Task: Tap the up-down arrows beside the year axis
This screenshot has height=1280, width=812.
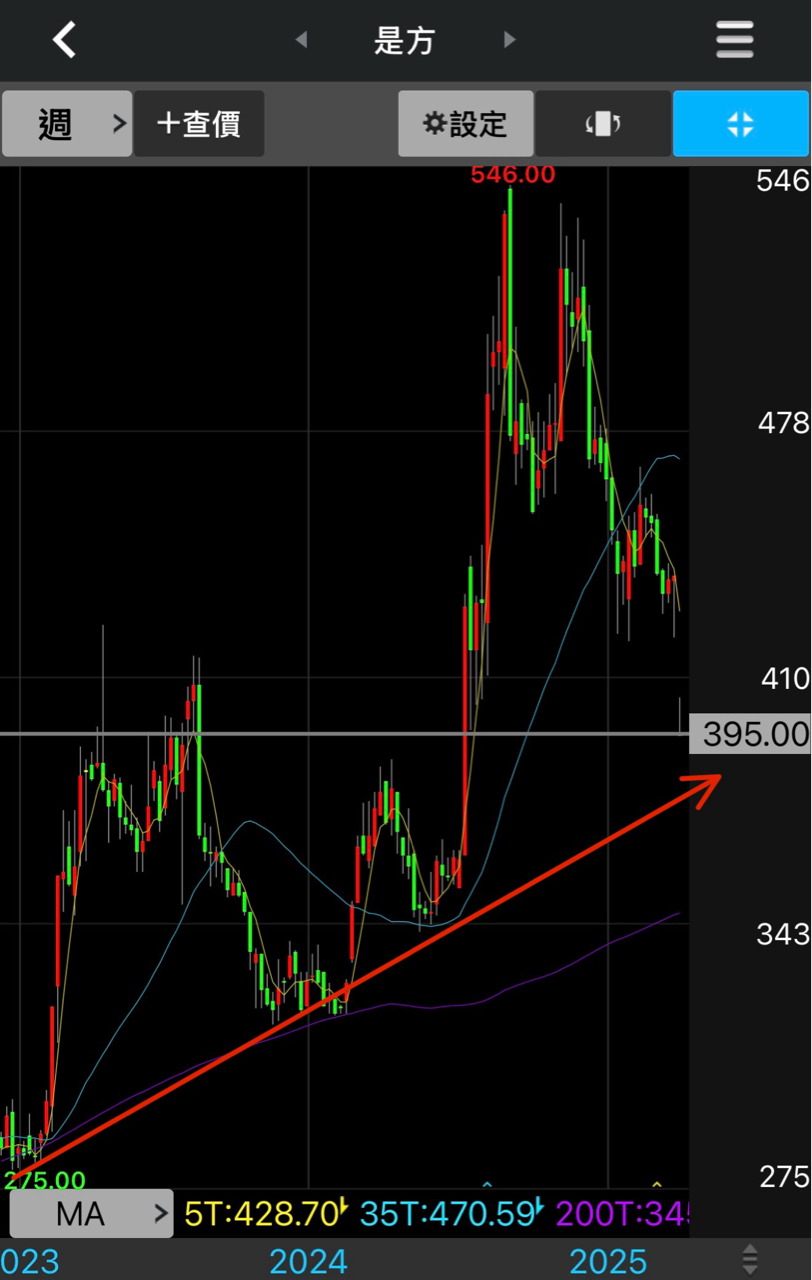Action: click(750, 1260)
